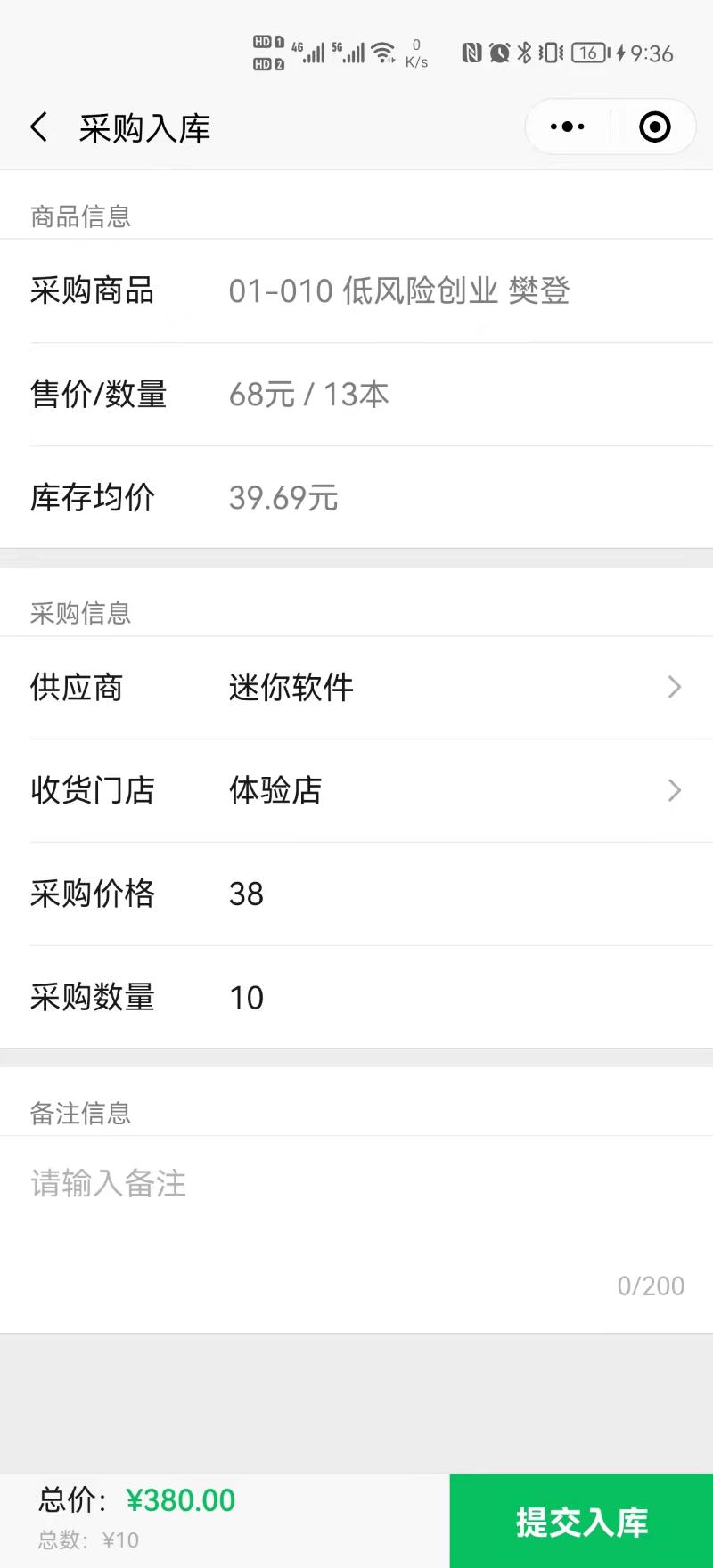Close the mini program with the circle icon
The height and width of the screenshot is (1568, 713).
[x=655, y=127]
